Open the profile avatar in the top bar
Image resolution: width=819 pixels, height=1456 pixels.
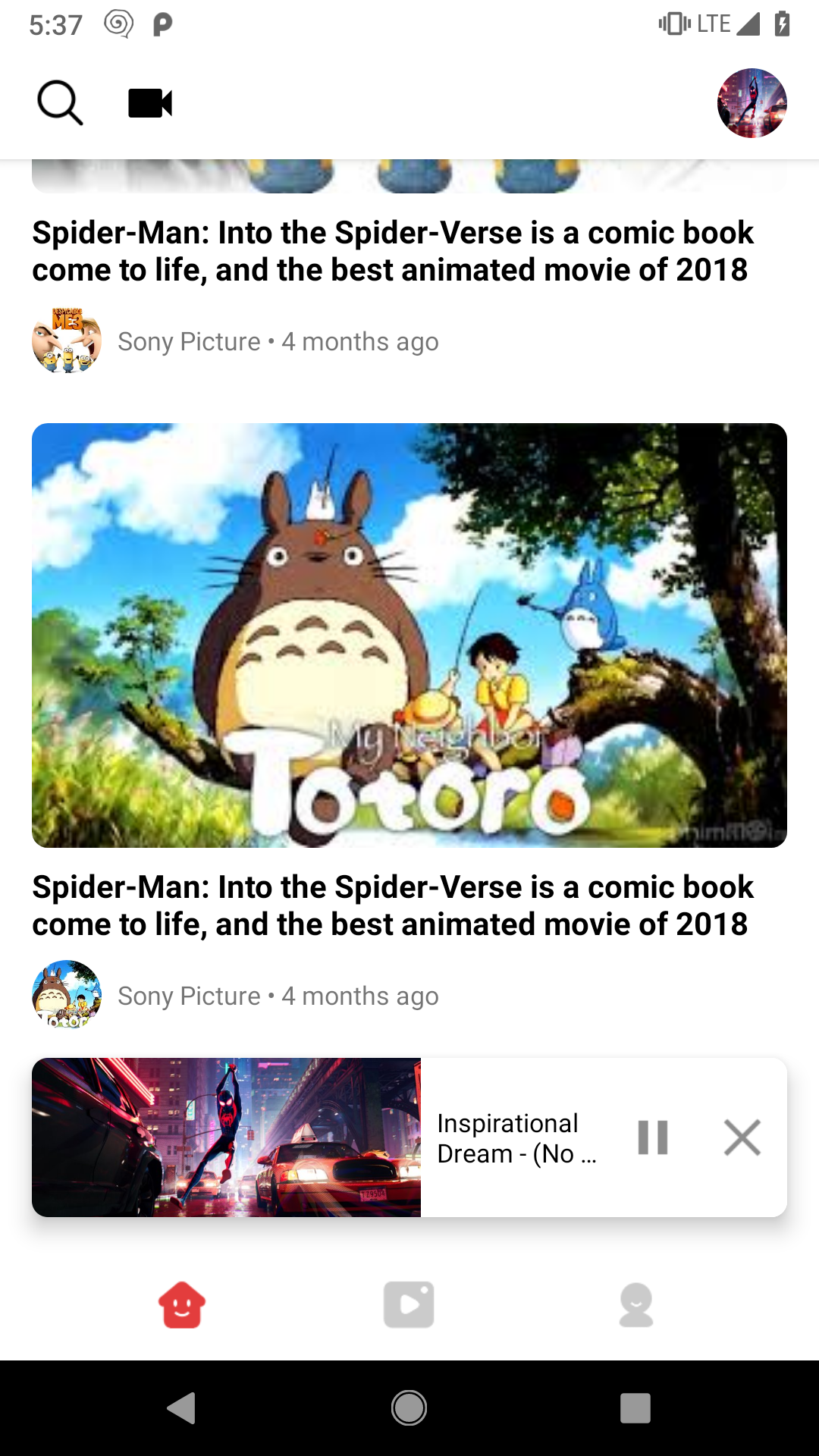pos(752,103)
